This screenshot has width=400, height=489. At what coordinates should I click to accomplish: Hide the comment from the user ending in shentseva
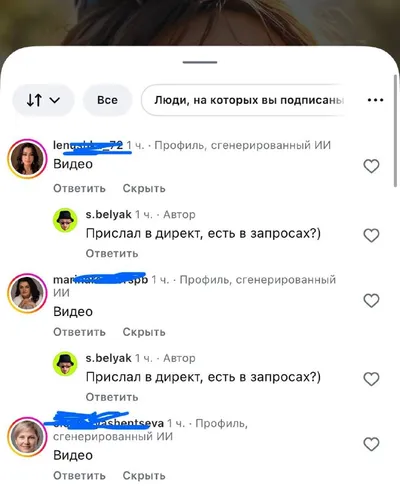point(144,476)
